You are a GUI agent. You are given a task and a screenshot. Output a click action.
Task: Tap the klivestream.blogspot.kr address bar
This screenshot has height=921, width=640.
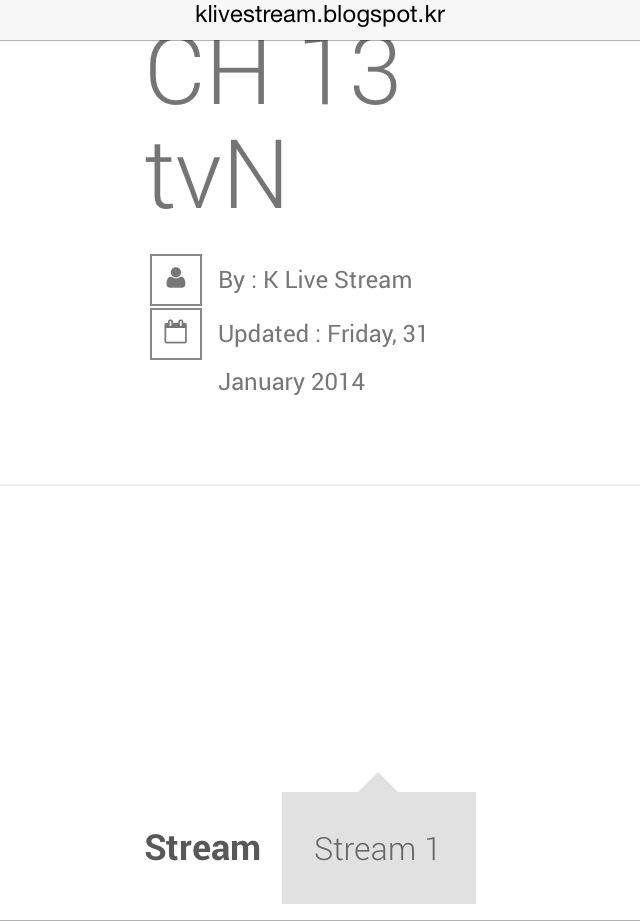point(320,16)
